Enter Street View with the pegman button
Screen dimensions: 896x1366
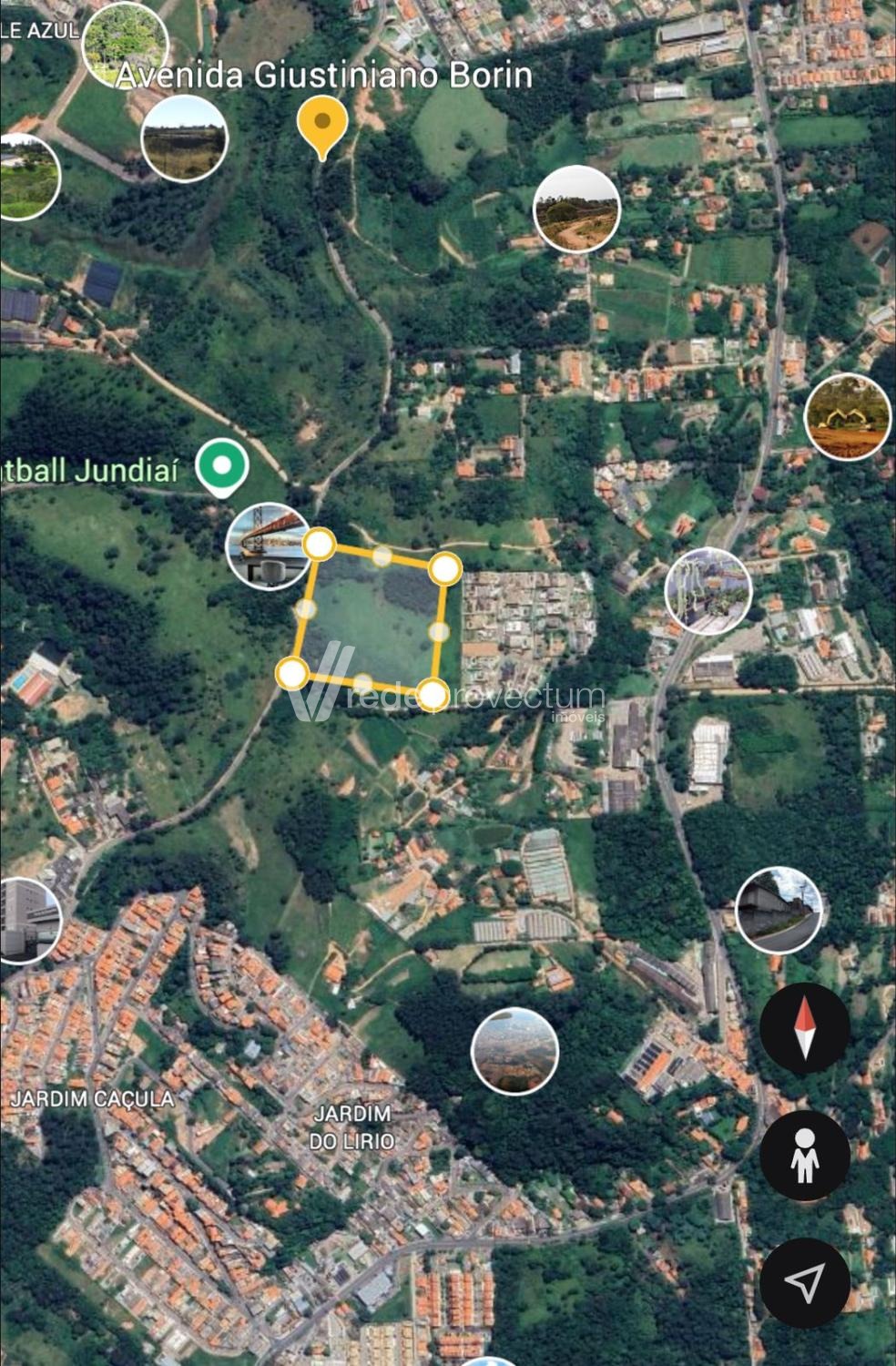[804, 1156]
